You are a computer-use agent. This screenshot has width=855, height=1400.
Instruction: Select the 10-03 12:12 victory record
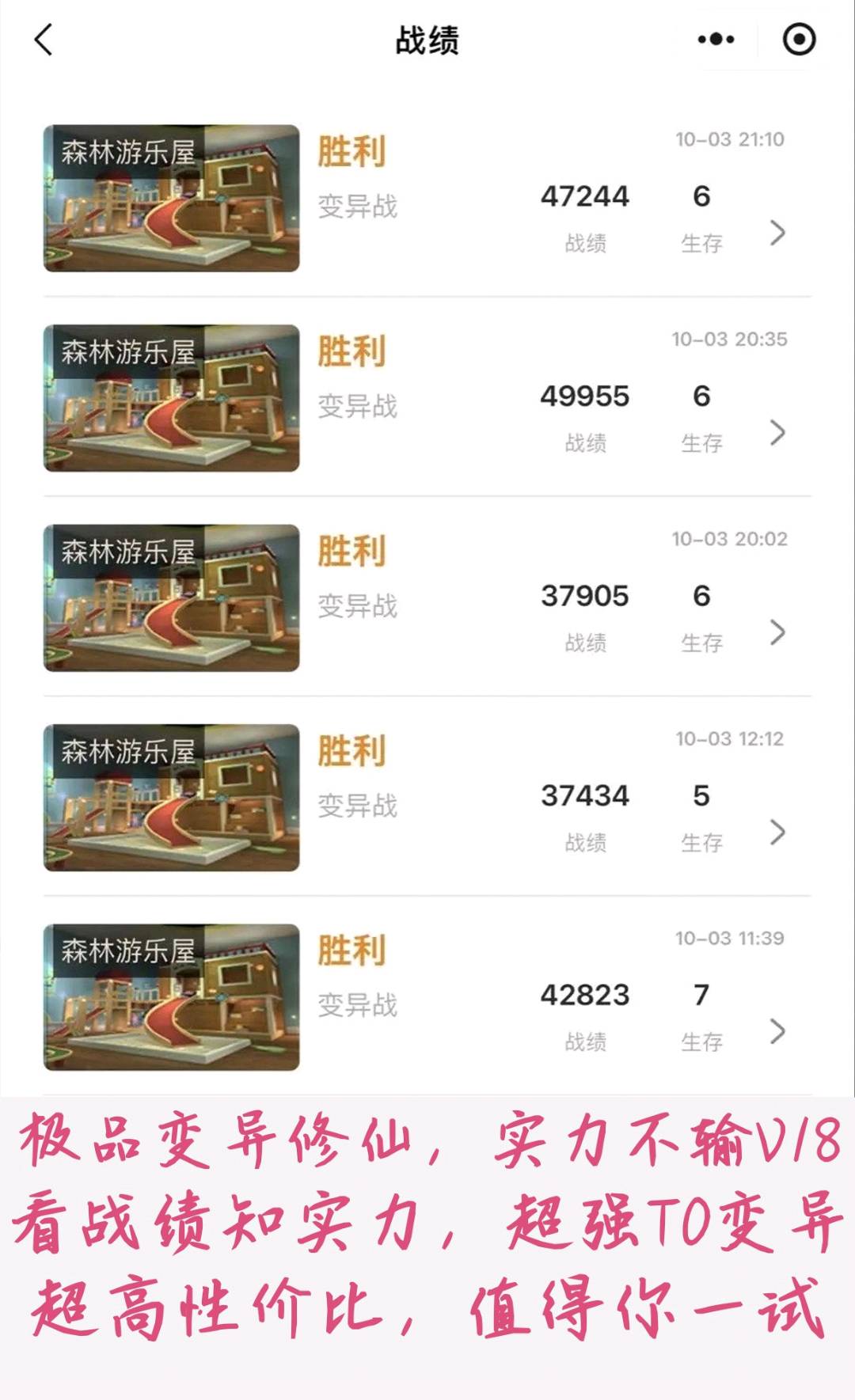(x=427, y=797)
